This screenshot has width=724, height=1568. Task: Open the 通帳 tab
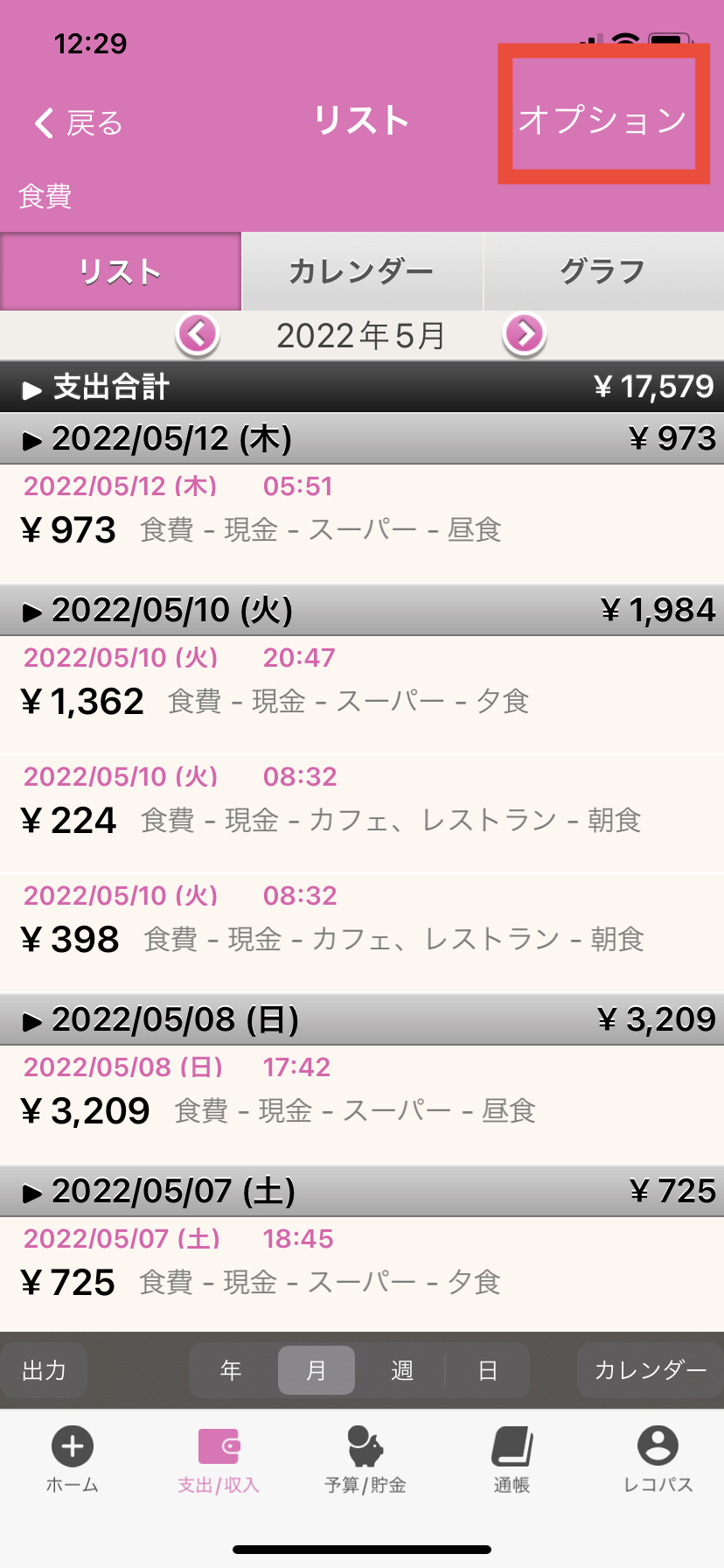click(x=512, y=1459)
